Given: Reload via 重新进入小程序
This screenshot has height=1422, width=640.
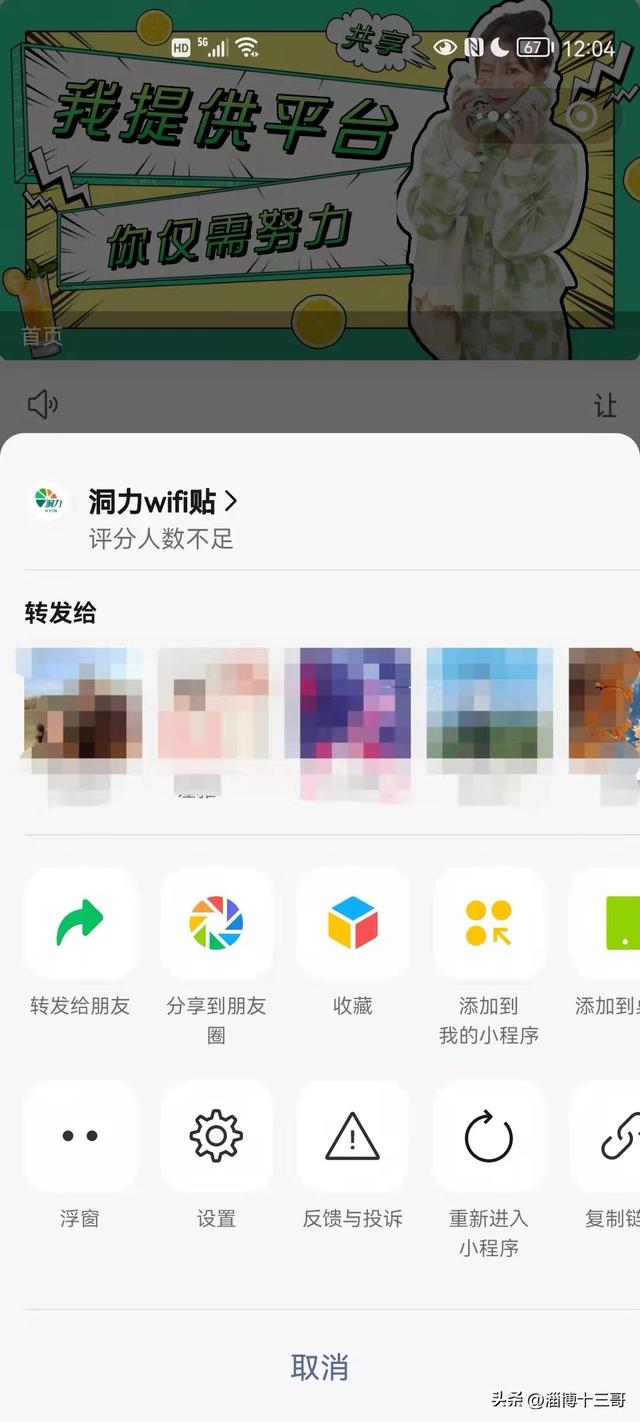Looking at the screenshot, I should [489, 1135].
